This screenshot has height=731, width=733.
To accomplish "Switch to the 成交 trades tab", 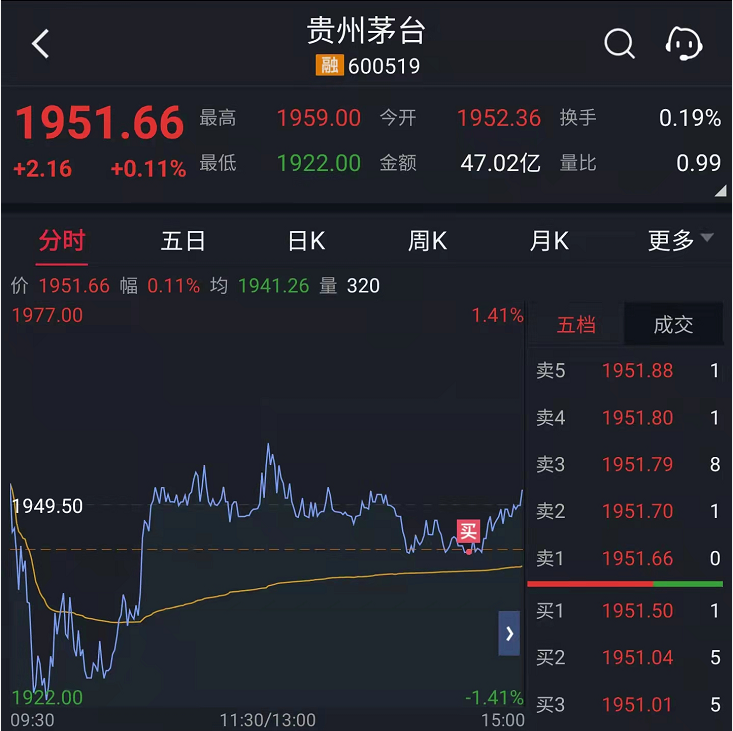I will click(673, 324).
